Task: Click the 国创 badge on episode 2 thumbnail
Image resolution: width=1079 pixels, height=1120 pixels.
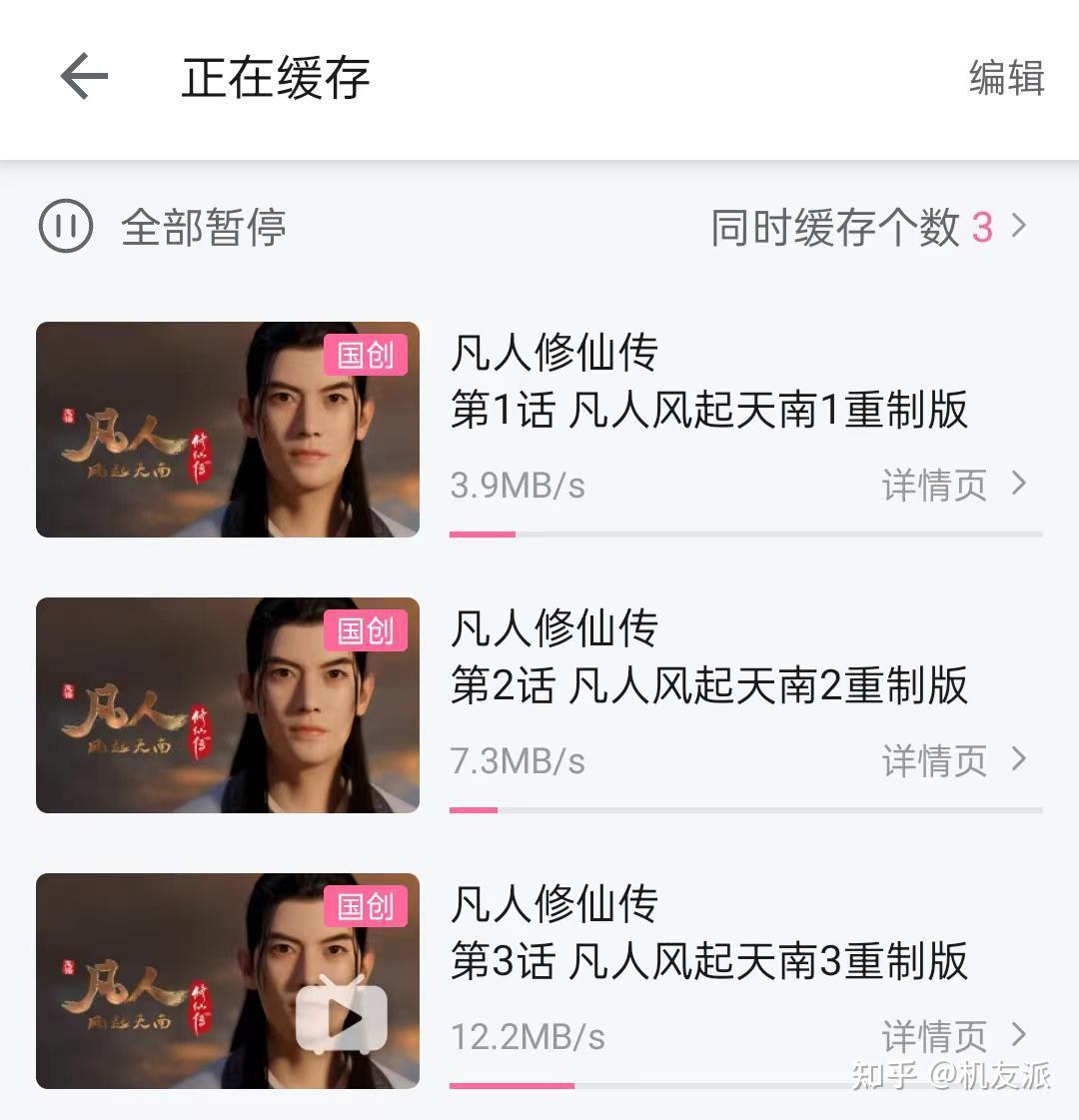Action: [x=367, y=630]
